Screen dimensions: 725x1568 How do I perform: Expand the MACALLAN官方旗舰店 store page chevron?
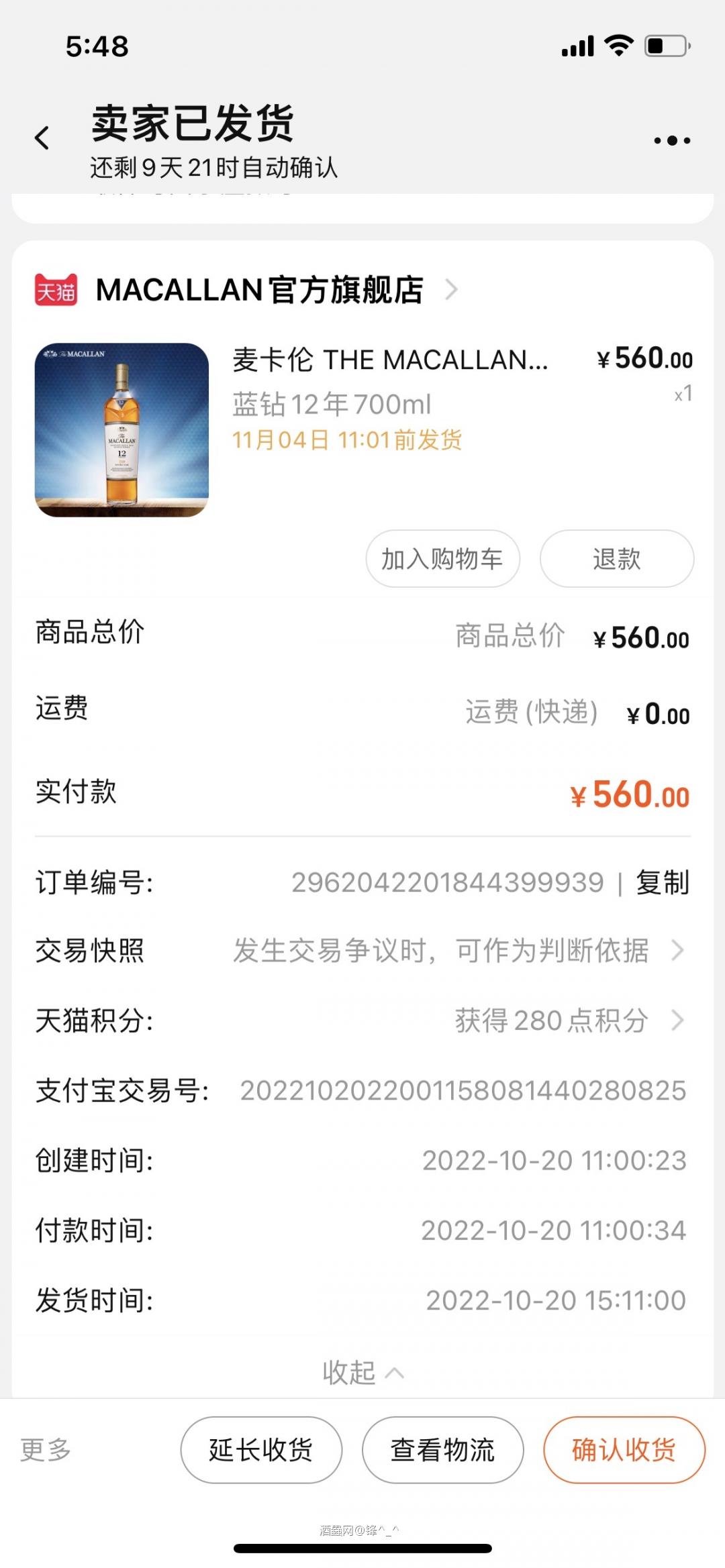(x=454, y=289)
